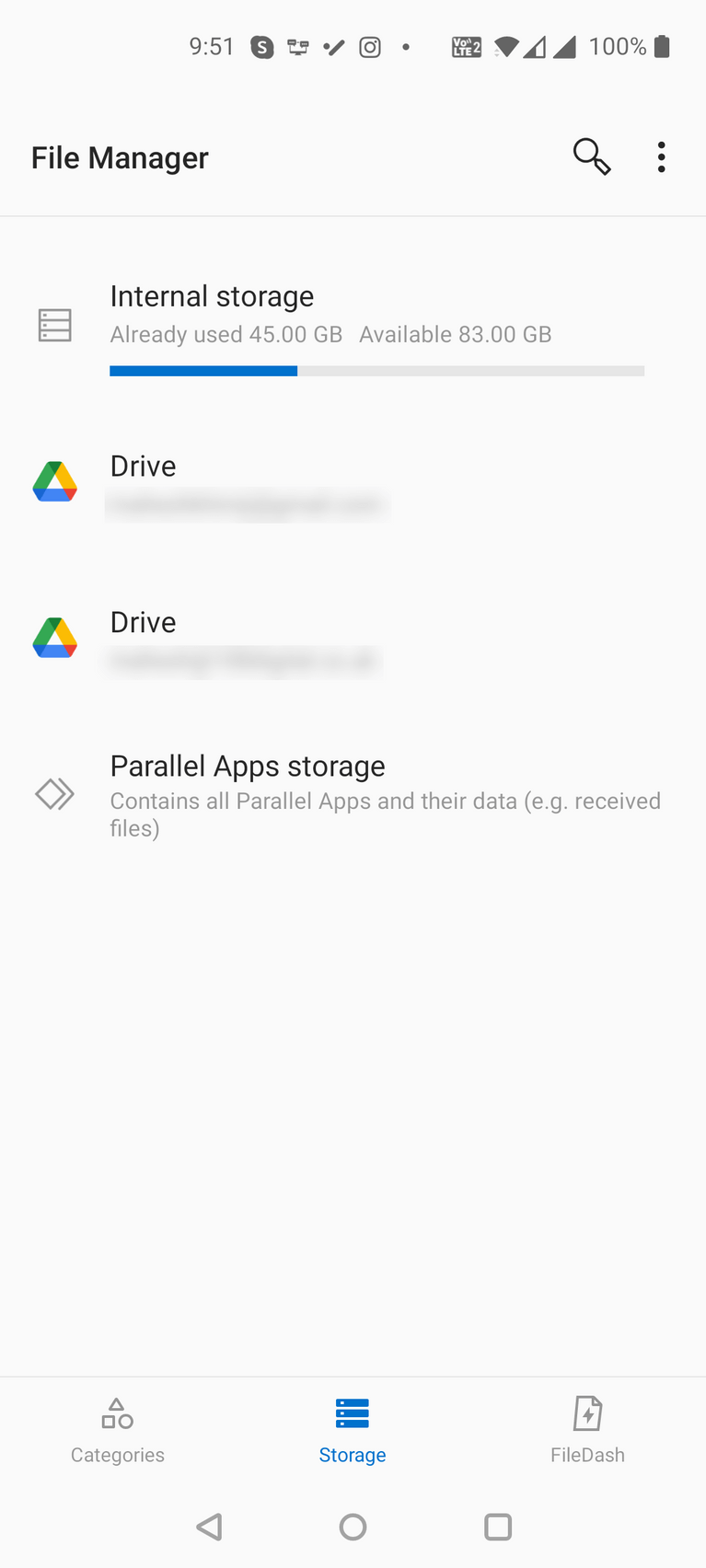Switch to the Categories tab
The image size is (706, 1568).
pyautogui.click(x=118, y=1428)
